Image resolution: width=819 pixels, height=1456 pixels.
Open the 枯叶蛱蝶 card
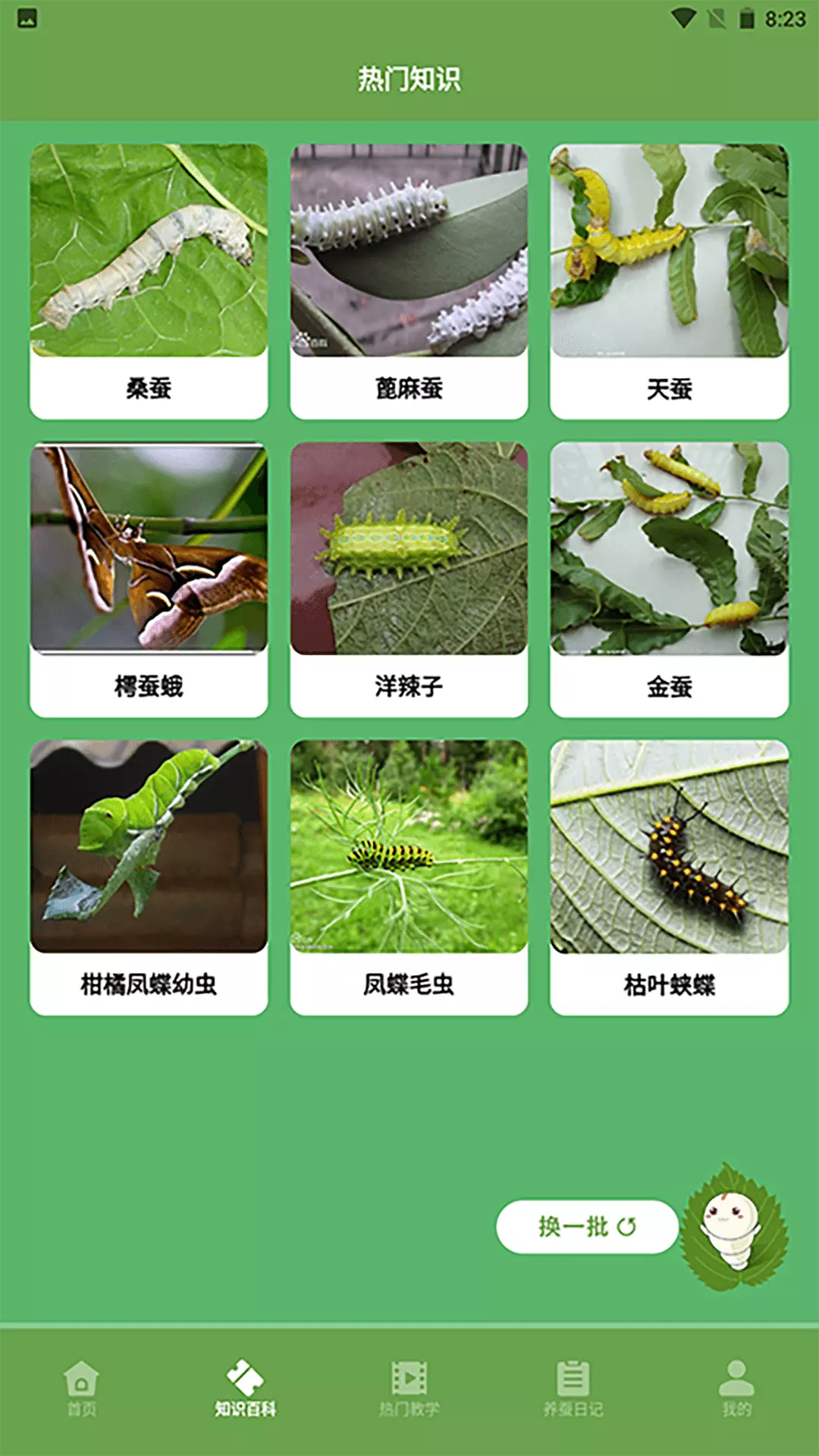point(670,877)
